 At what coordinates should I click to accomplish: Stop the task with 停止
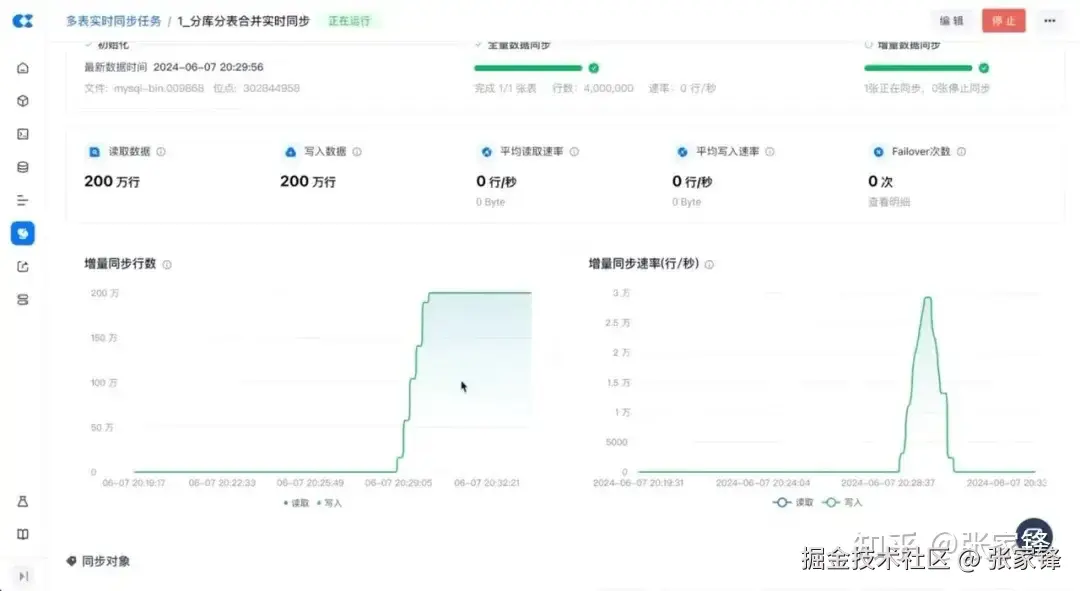pos(1003,20)
